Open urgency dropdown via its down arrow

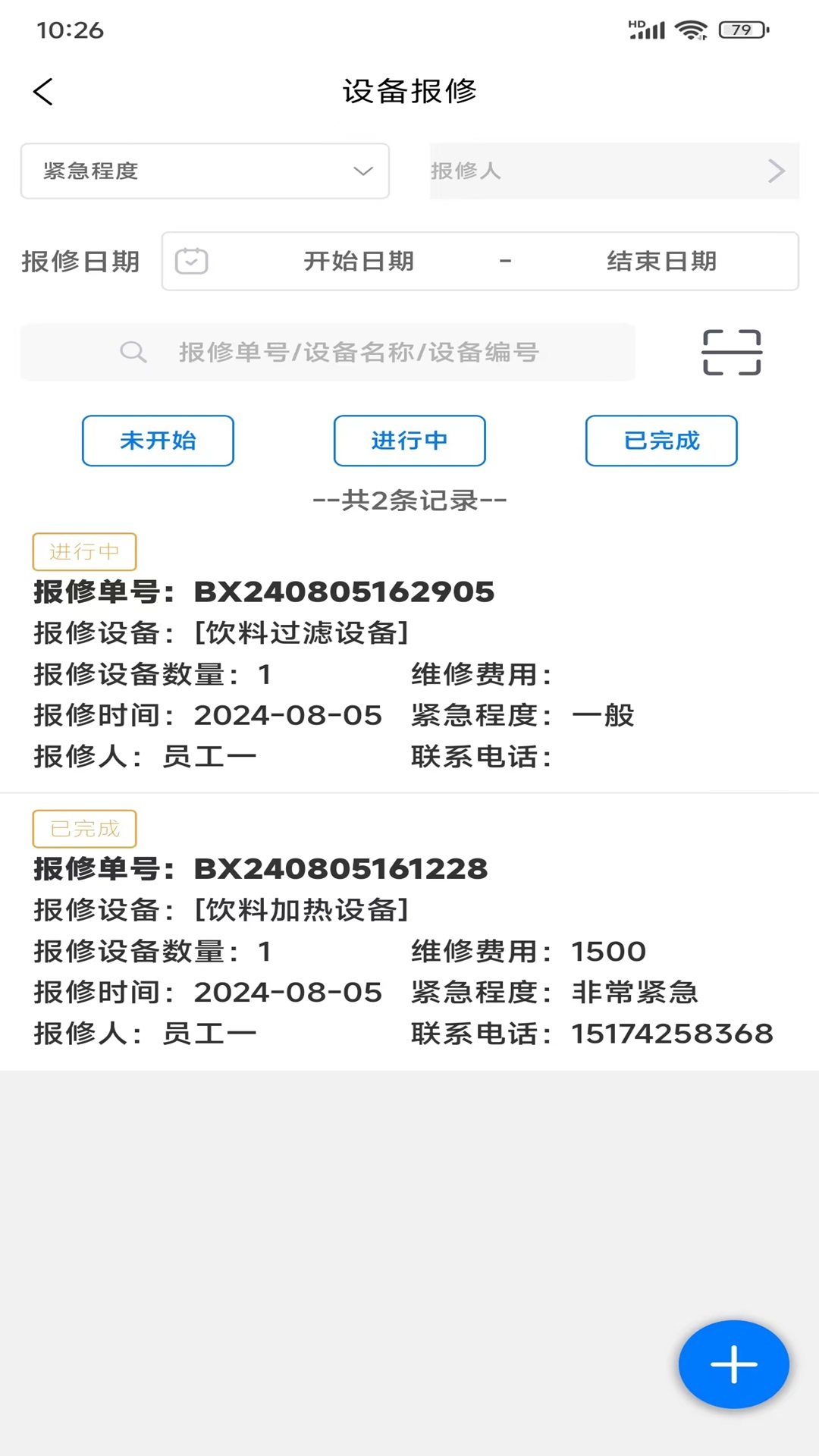(x=362, y=171)
